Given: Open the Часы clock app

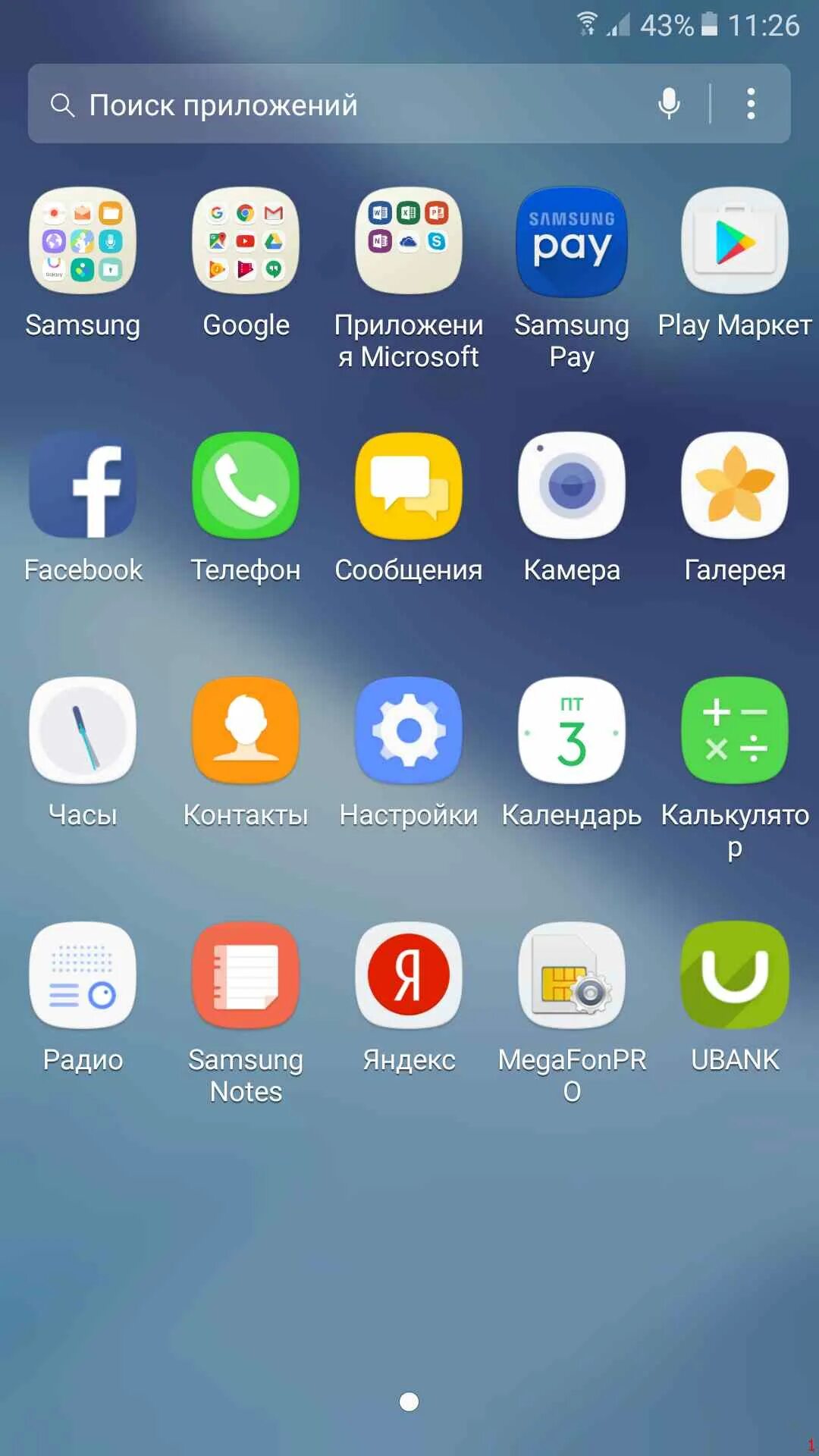Looking at the screenshot, I should pyautogui.click(x=83, y=731).
